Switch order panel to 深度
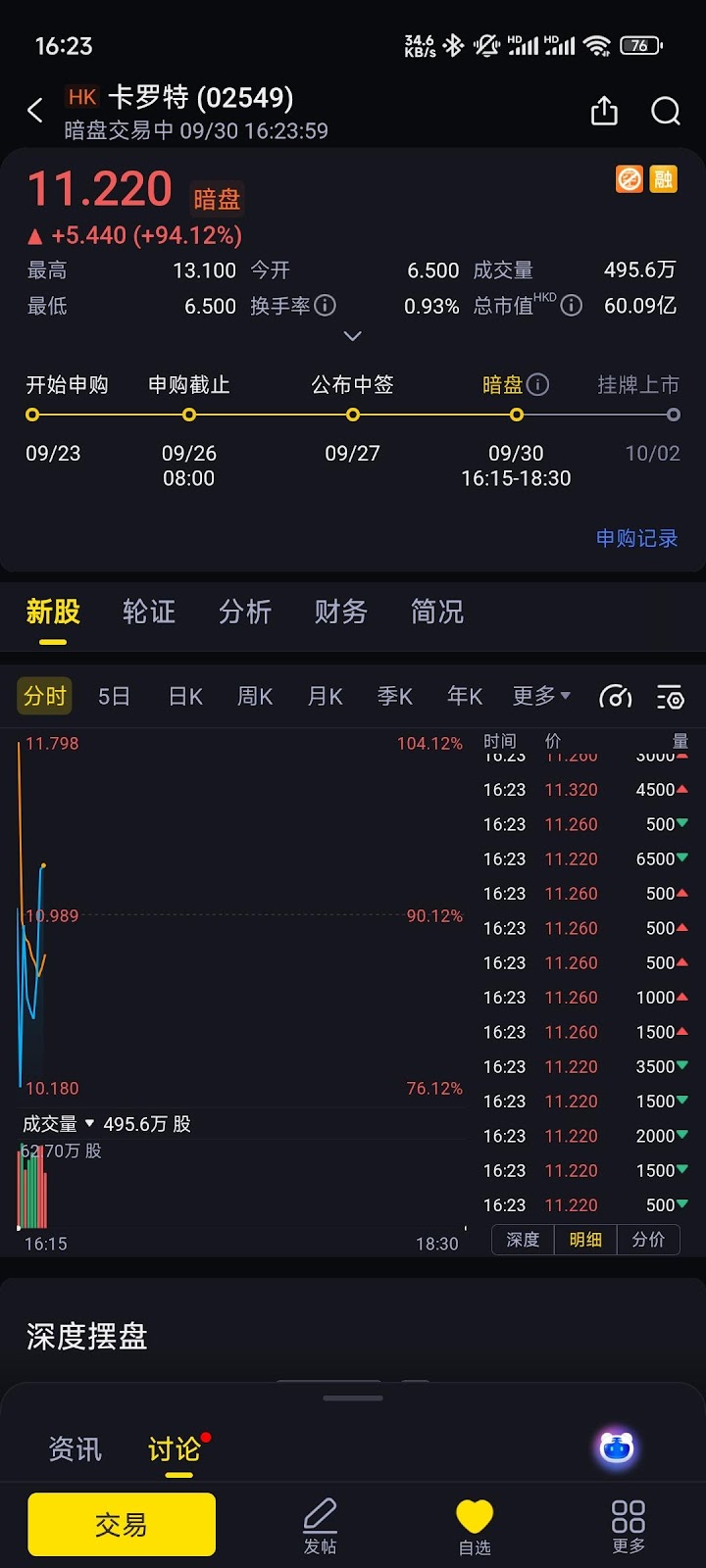The height and width of the screenshot is (1568, 706). (523, 1240)
